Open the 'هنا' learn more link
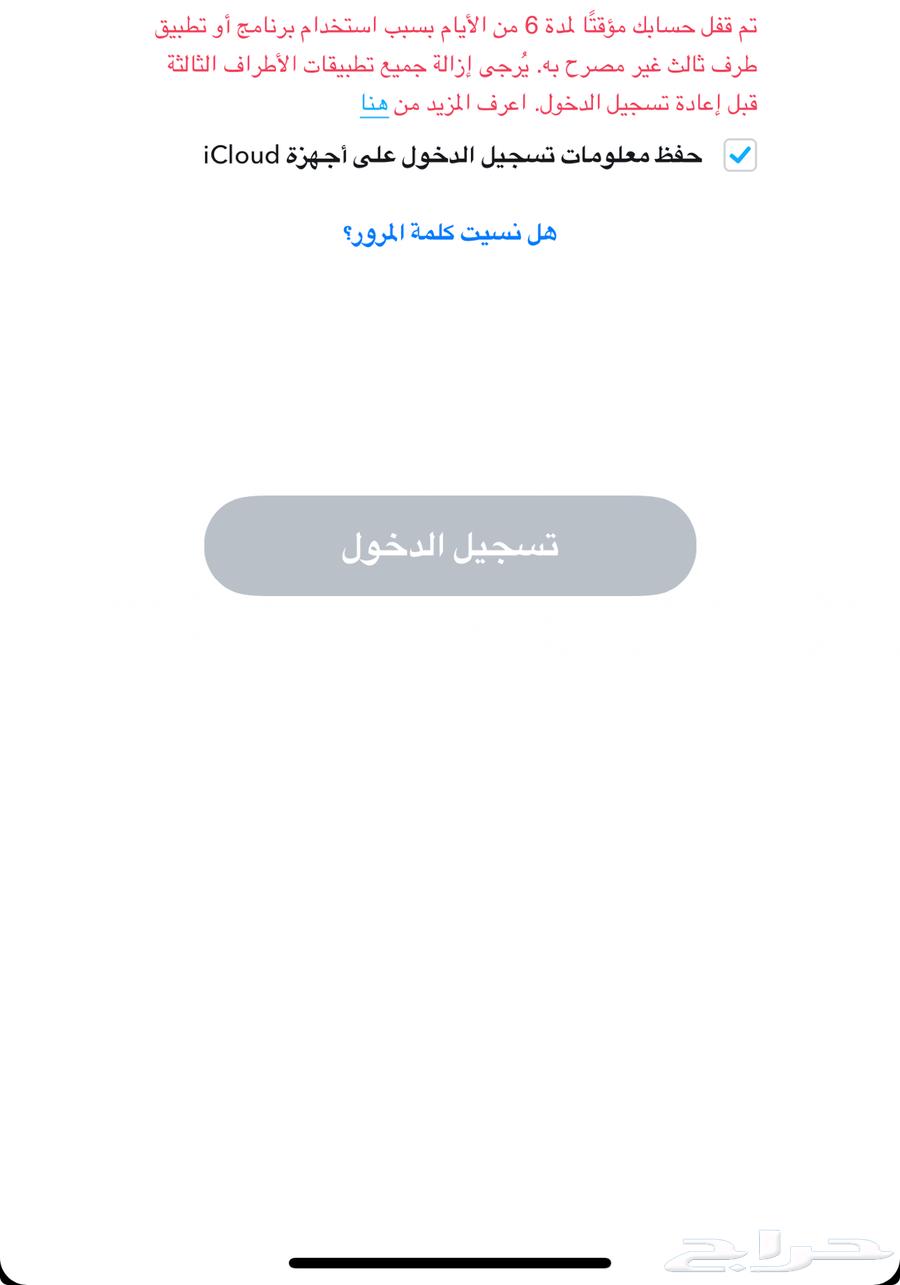This screenshot has height=1285, width=900. click(x=375, y=105)
